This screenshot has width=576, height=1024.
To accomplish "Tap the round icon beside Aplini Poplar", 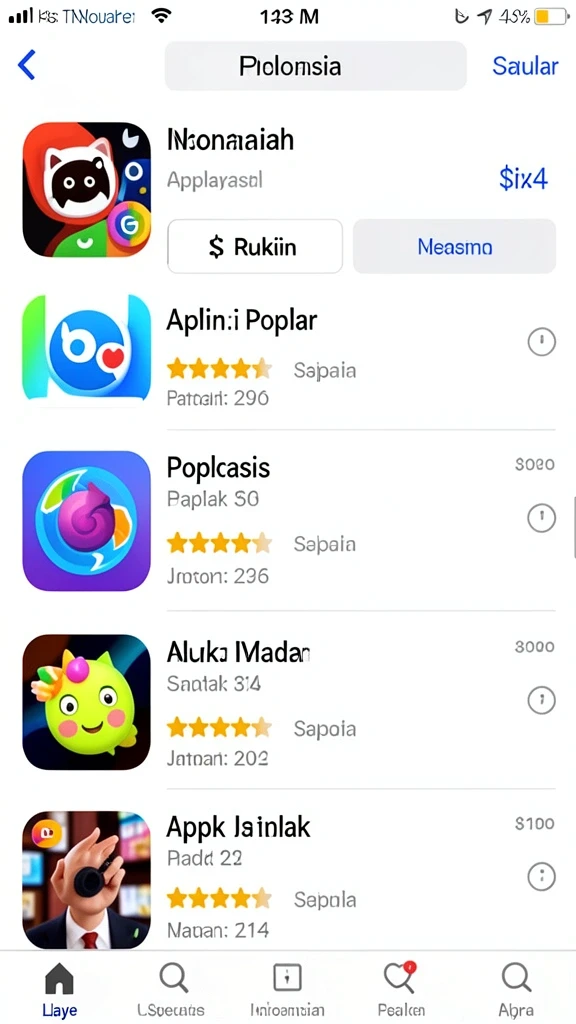I will point(541,342).
